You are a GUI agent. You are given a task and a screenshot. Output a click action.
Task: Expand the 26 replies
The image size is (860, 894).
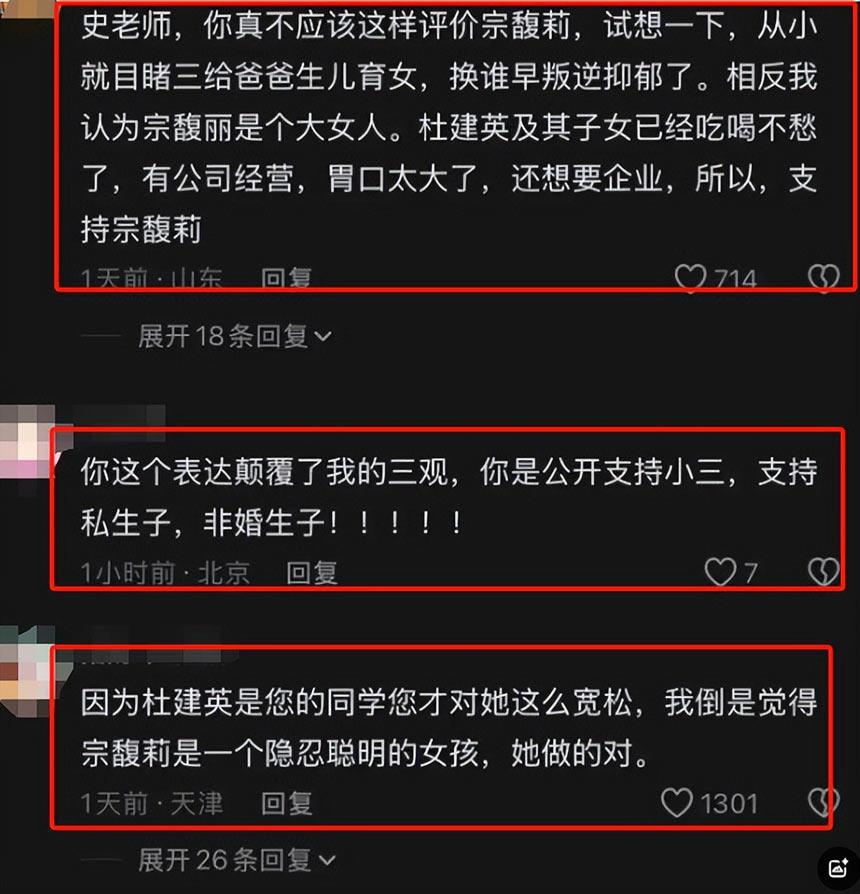coord(236,859)
